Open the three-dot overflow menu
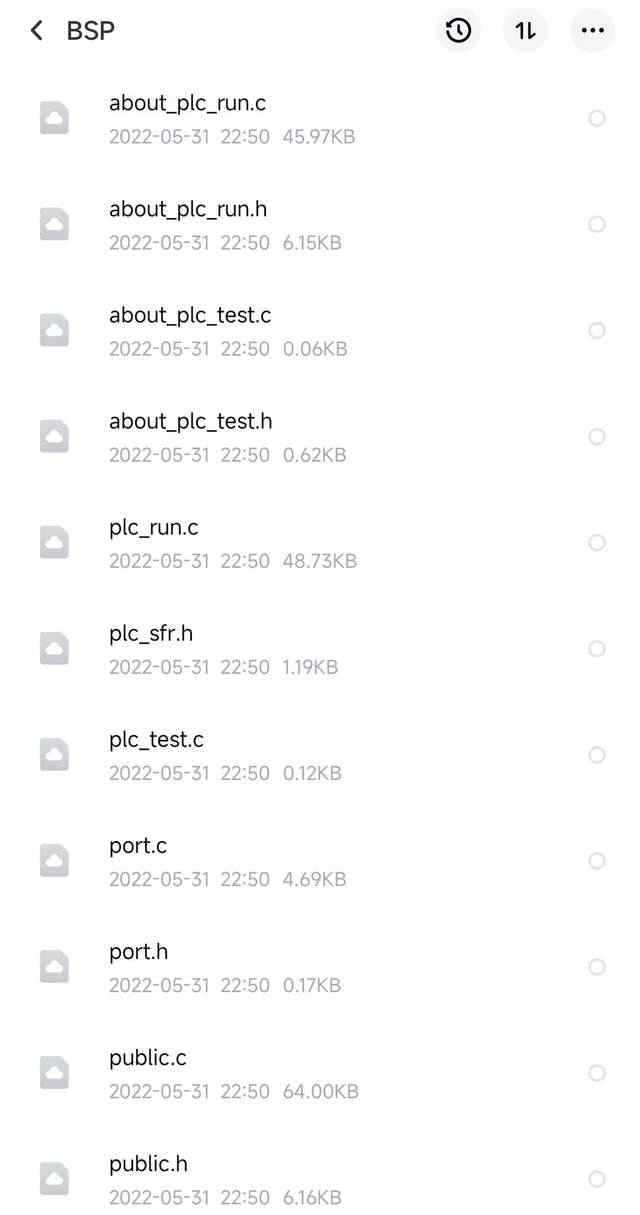 593,31
